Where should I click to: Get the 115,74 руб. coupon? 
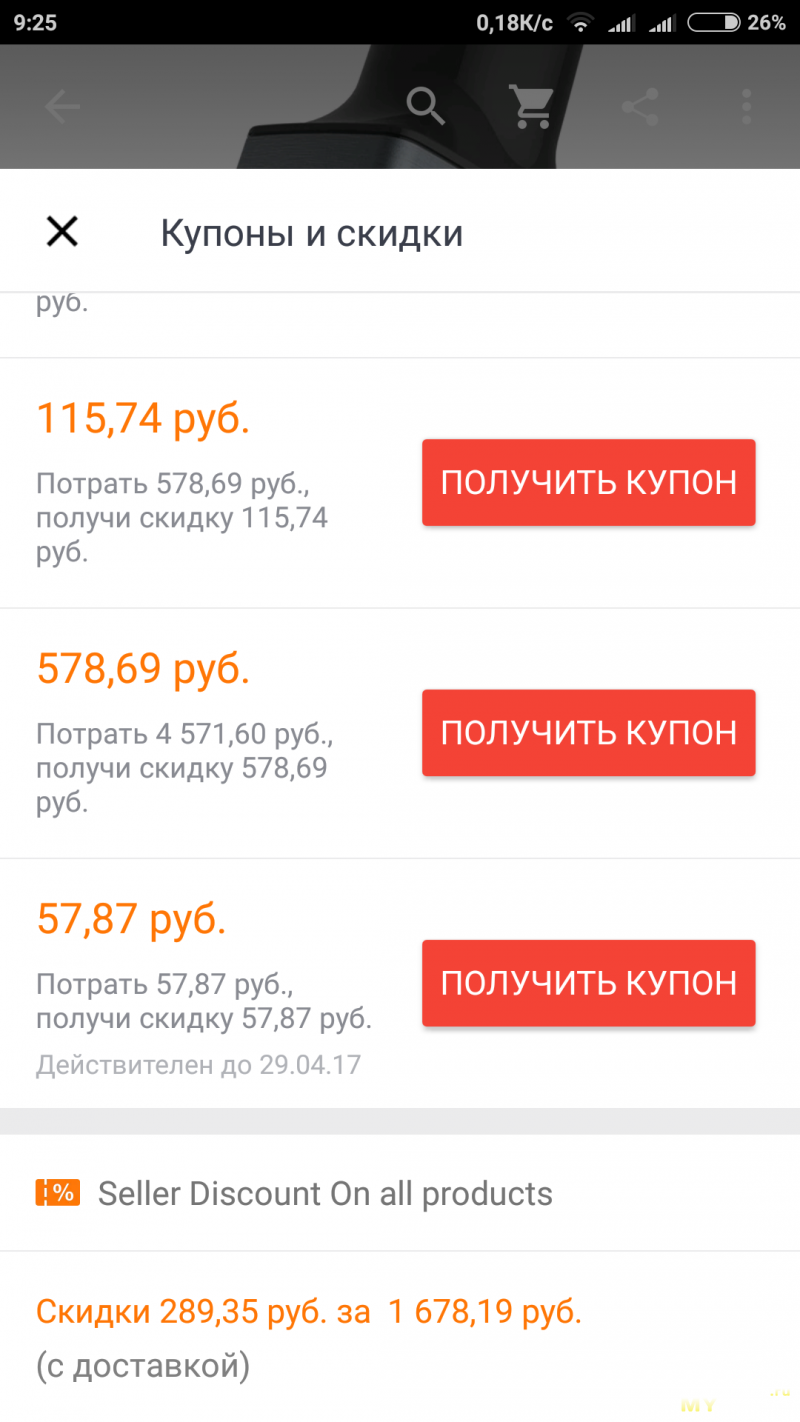click(x=588, y=482)
